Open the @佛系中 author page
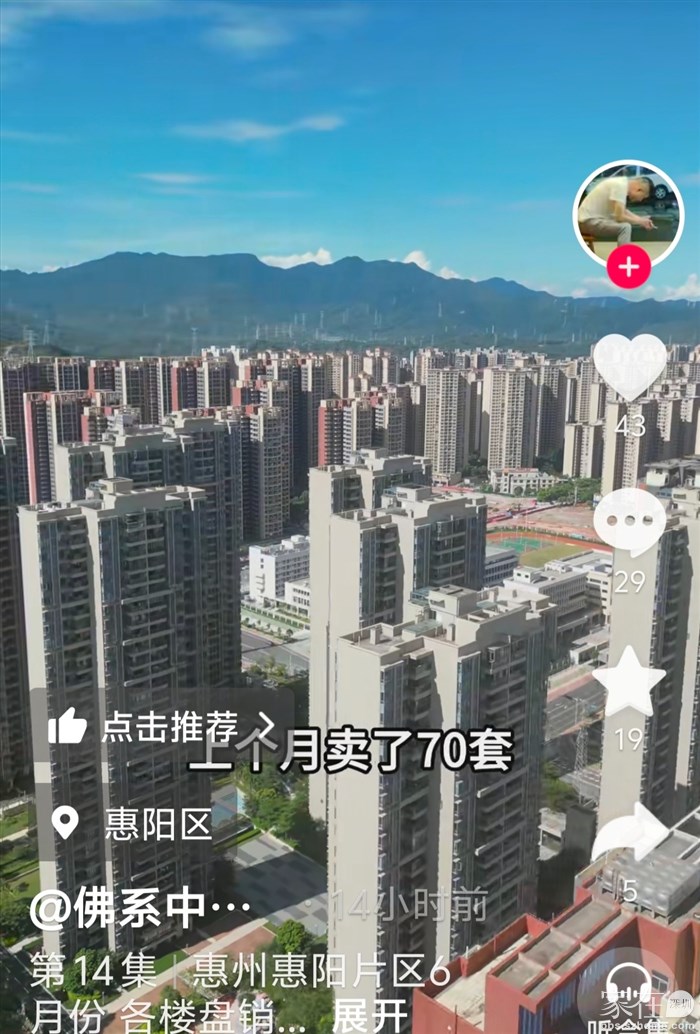The height and width of the screenshot is (1034, 700). (140, 908)
